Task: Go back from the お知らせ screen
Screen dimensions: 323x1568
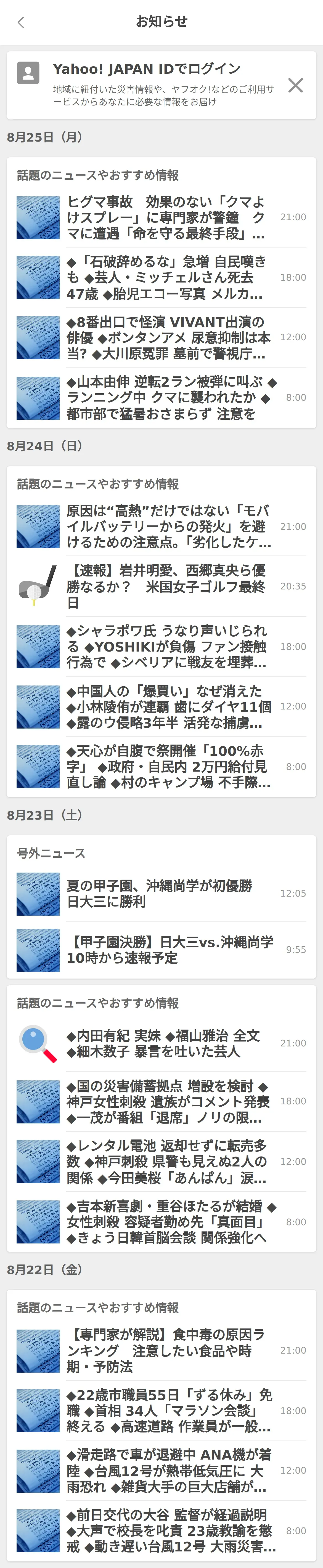Action: [21, 23]
